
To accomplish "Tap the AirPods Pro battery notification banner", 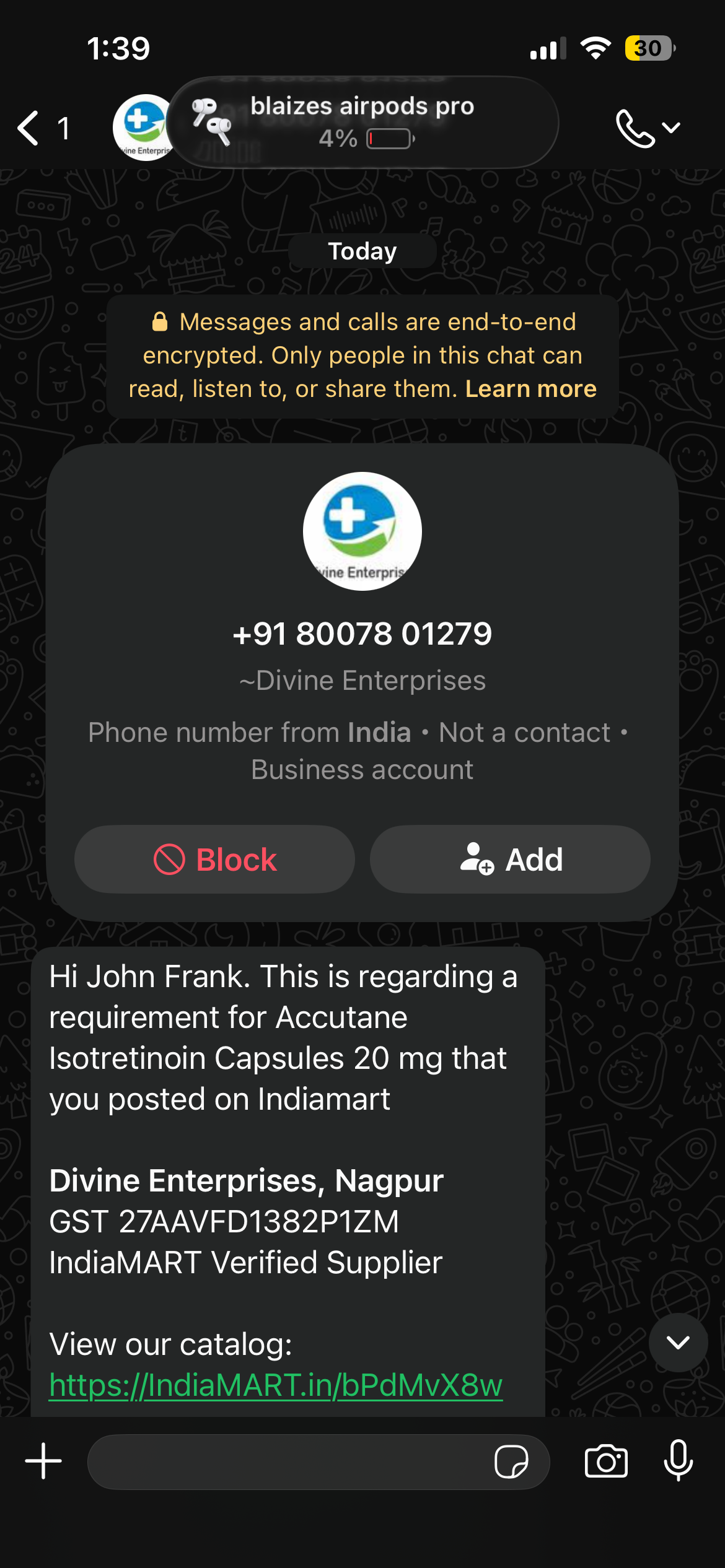I will [363, 122].
